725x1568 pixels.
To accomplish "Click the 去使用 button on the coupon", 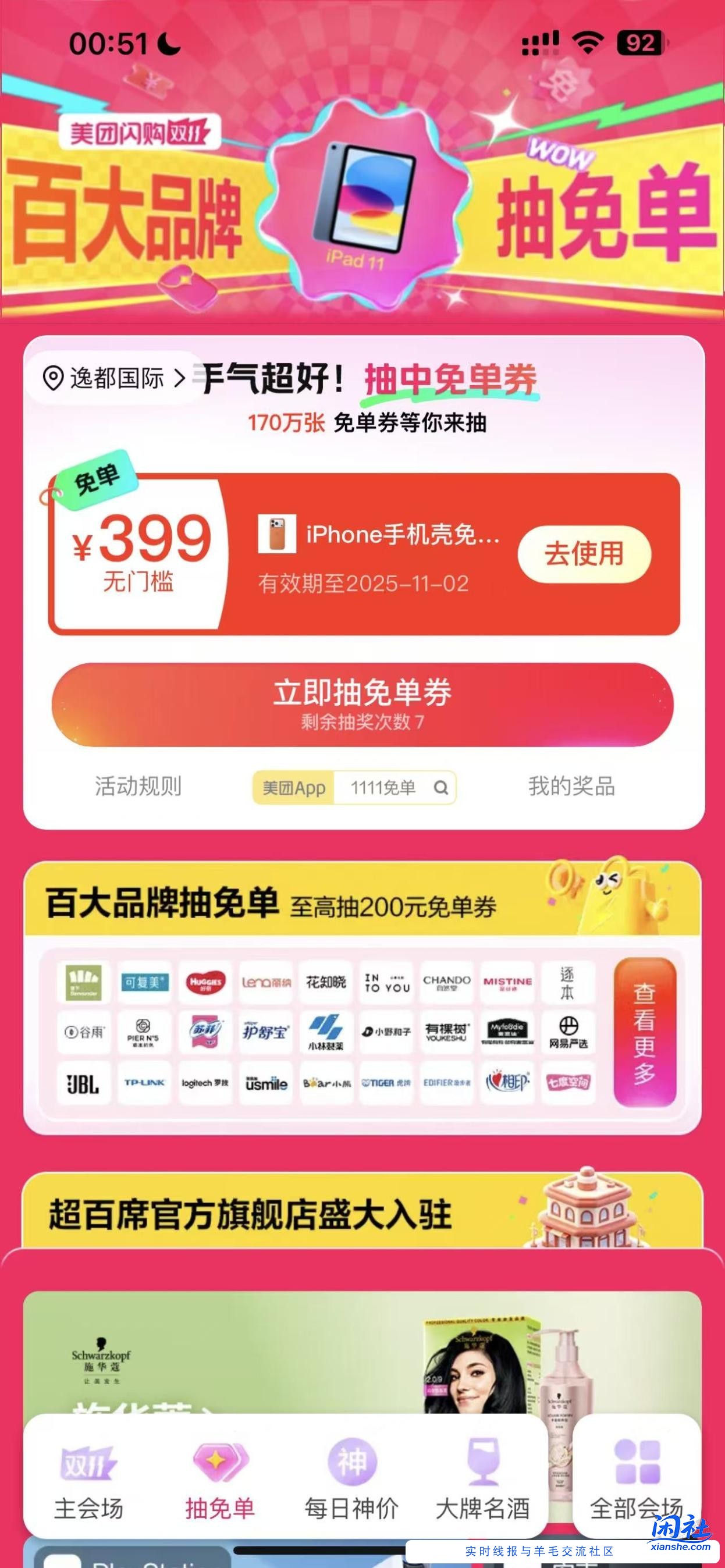I will click(583, 554).
